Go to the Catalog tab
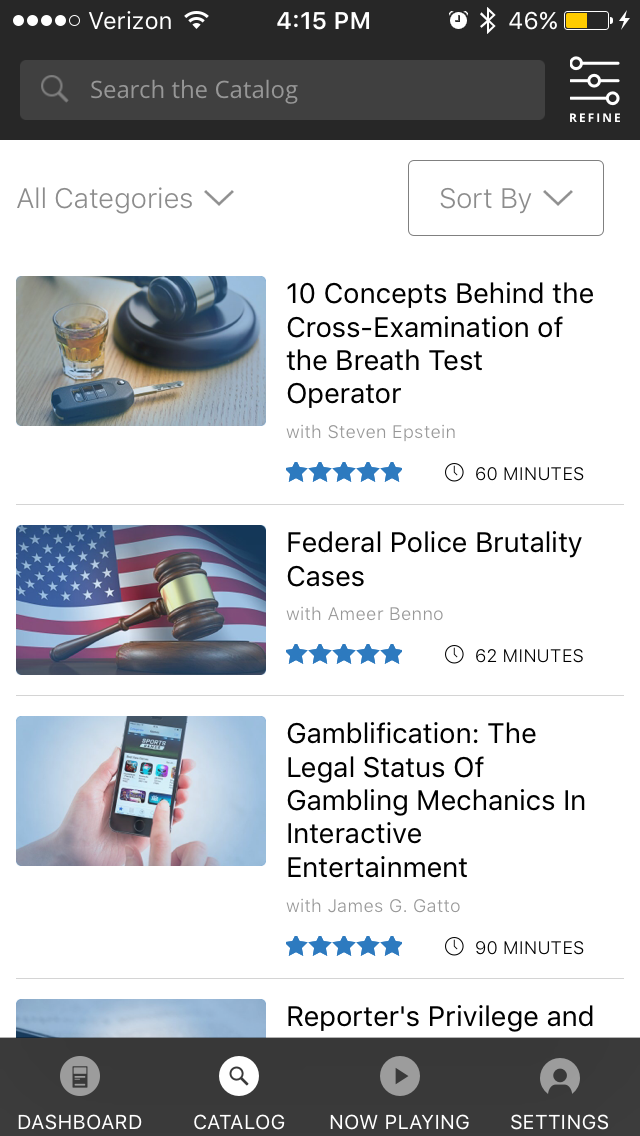 pyautogui.click(x=239, y=1094)
